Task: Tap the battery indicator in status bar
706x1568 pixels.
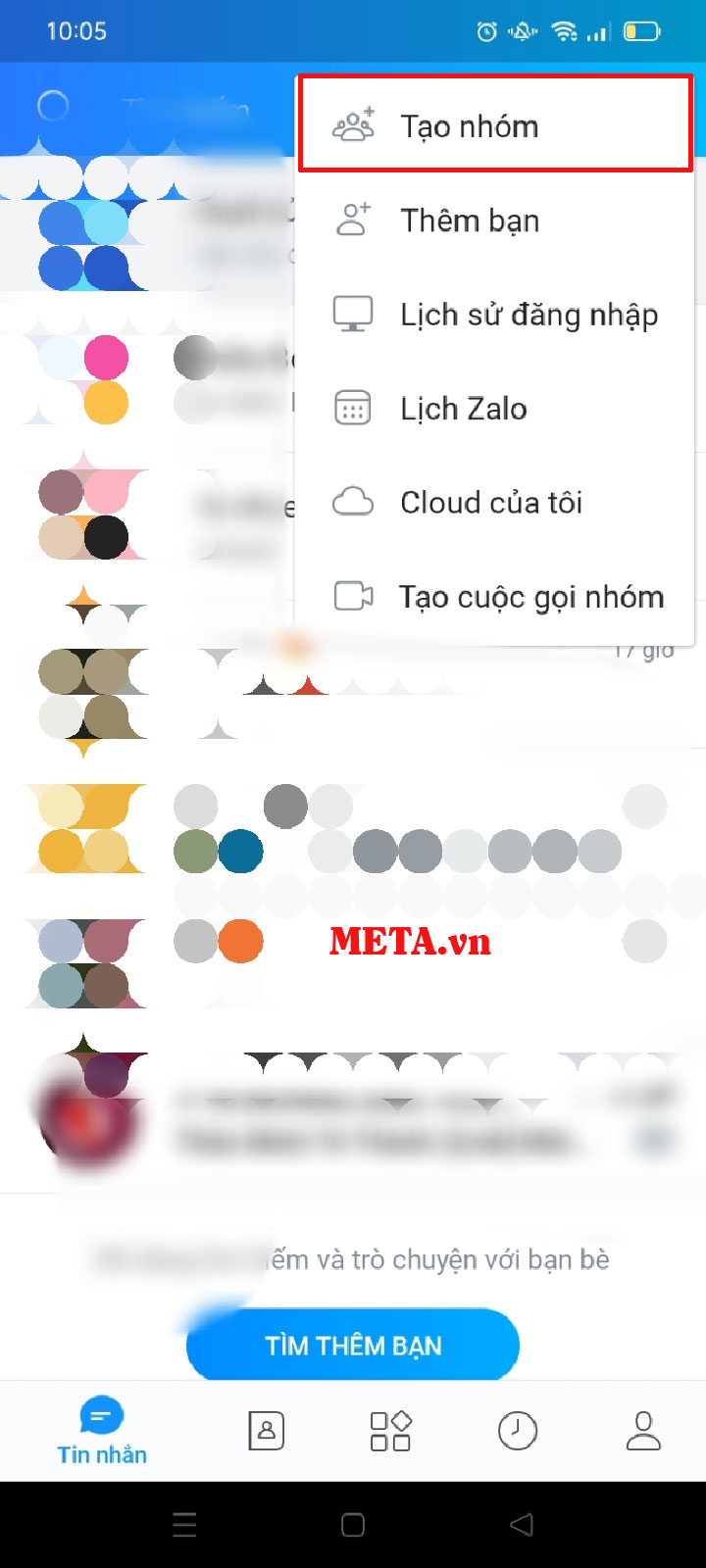Action: [x=641, y=30]
